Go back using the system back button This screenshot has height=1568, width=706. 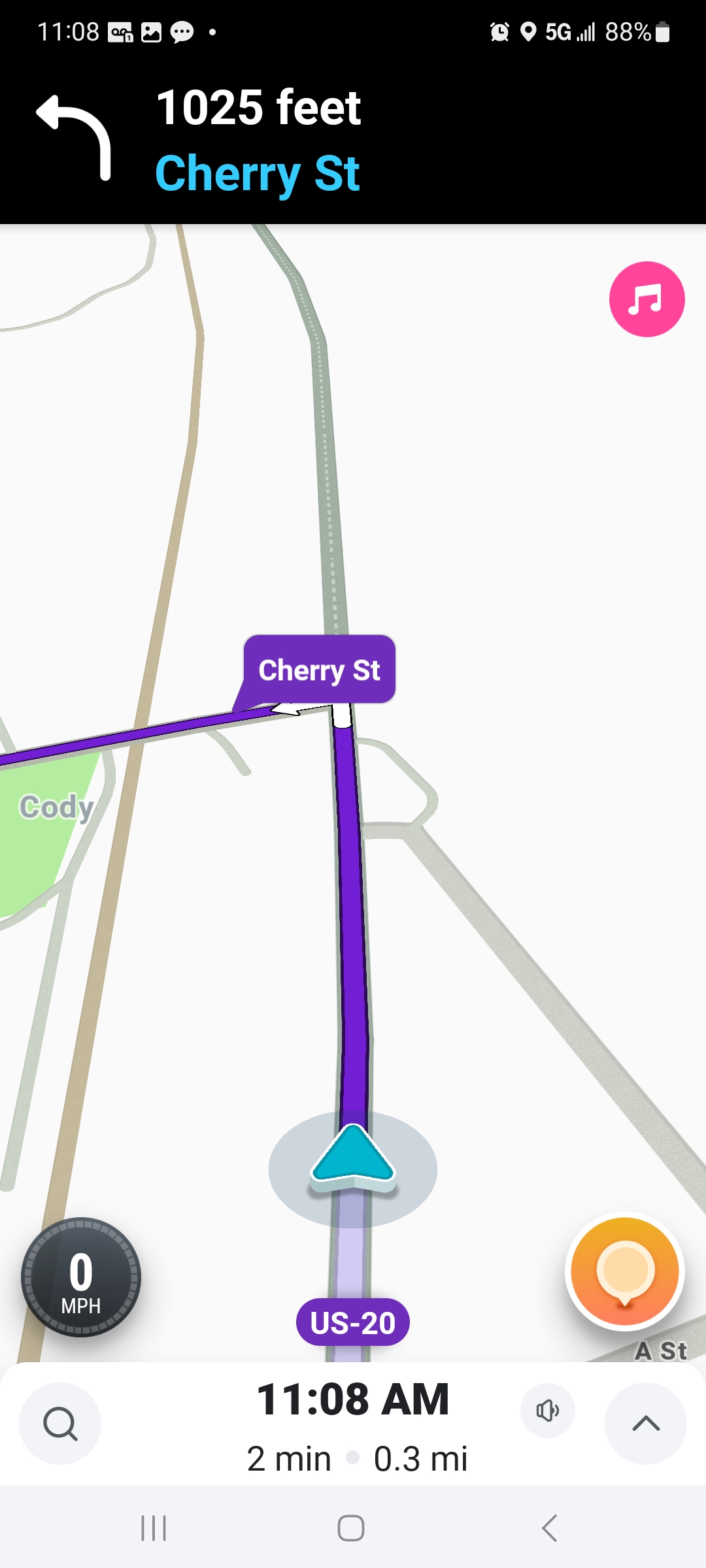pyautogui.click(x=550, y=1528)
